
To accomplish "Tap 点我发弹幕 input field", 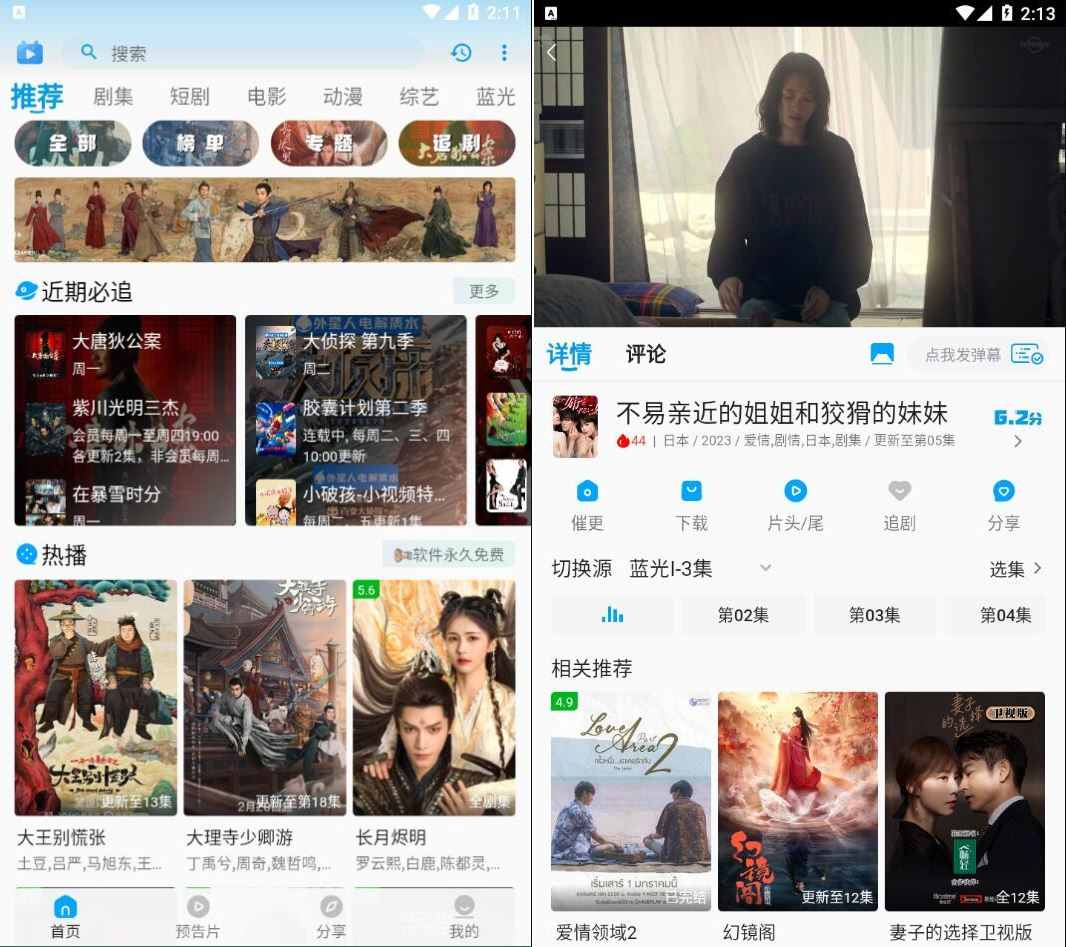I will (x=962, y=355).
